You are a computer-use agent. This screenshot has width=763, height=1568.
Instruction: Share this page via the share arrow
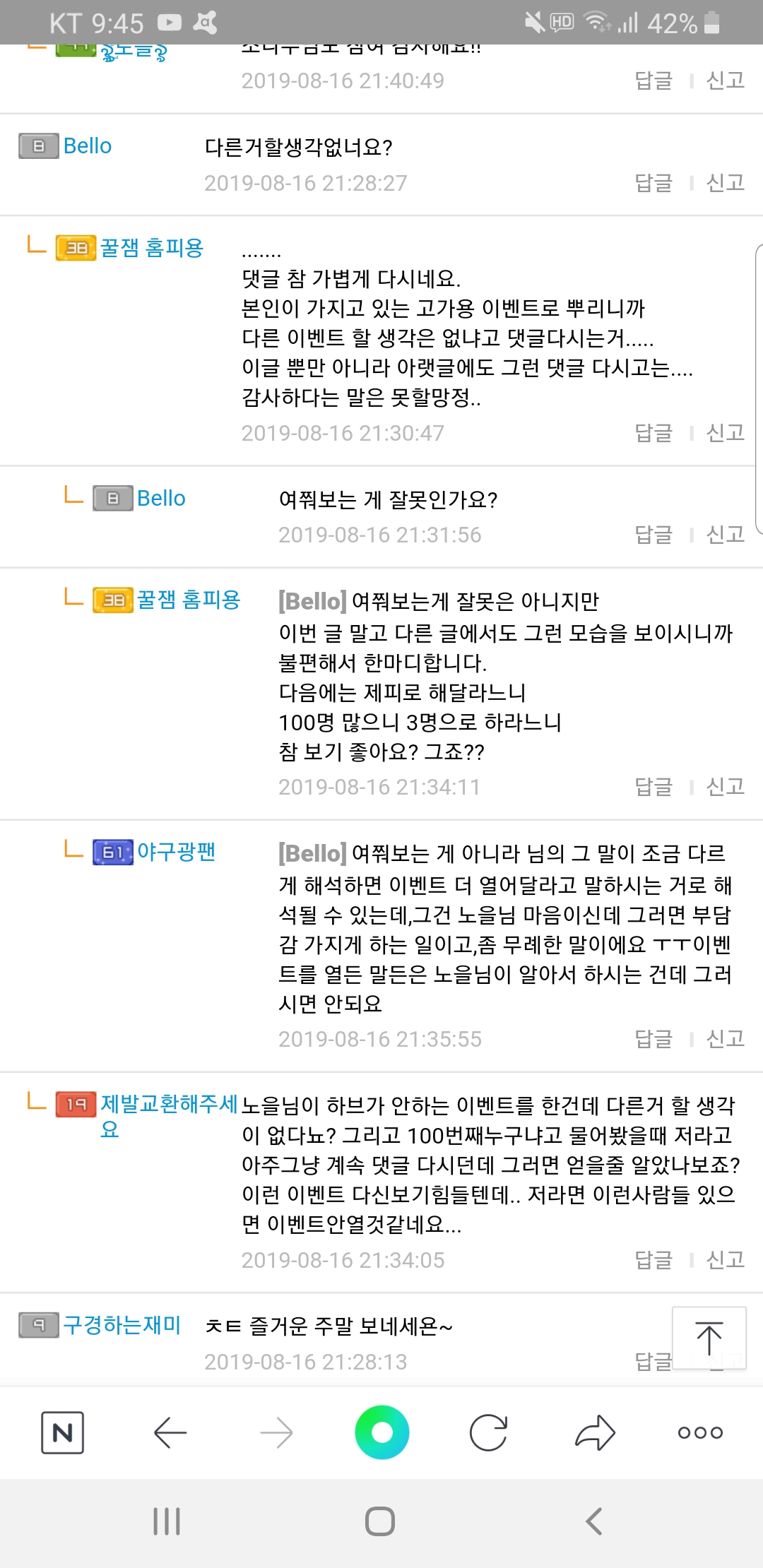tap(595, 1432)
